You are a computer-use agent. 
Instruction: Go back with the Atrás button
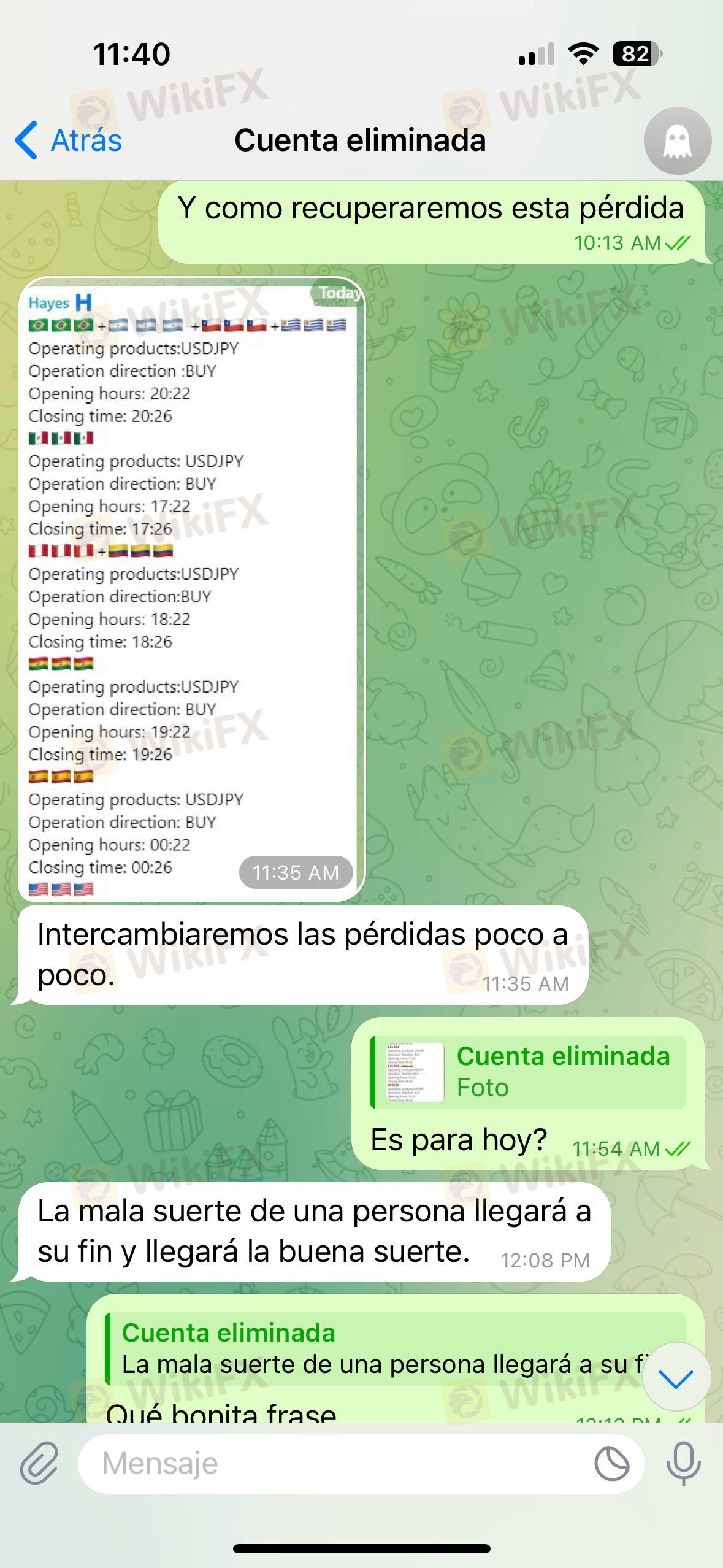(x=69, y=140)
